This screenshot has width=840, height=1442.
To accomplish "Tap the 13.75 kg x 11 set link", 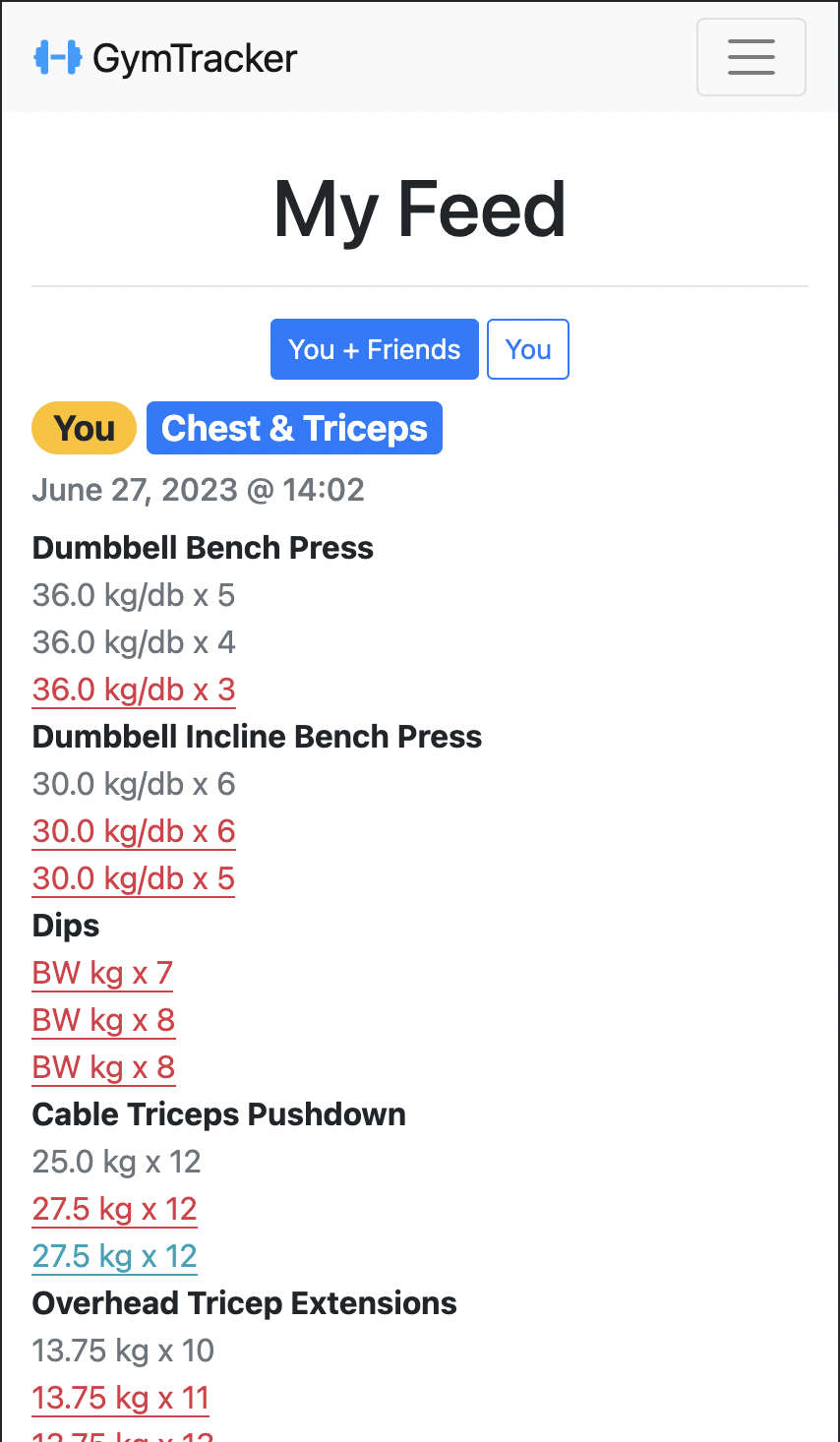I will (121, 1398).
